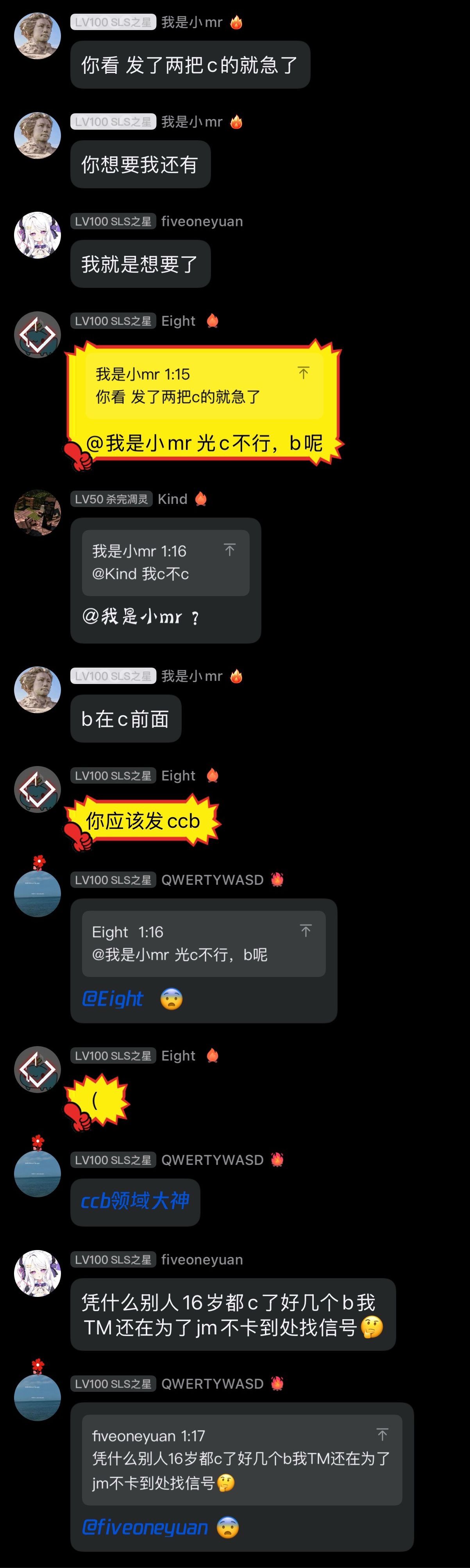The image size is (470, 1568).
Task: Open the blue @Eight mention link
Action: click(x=113, y=999)
